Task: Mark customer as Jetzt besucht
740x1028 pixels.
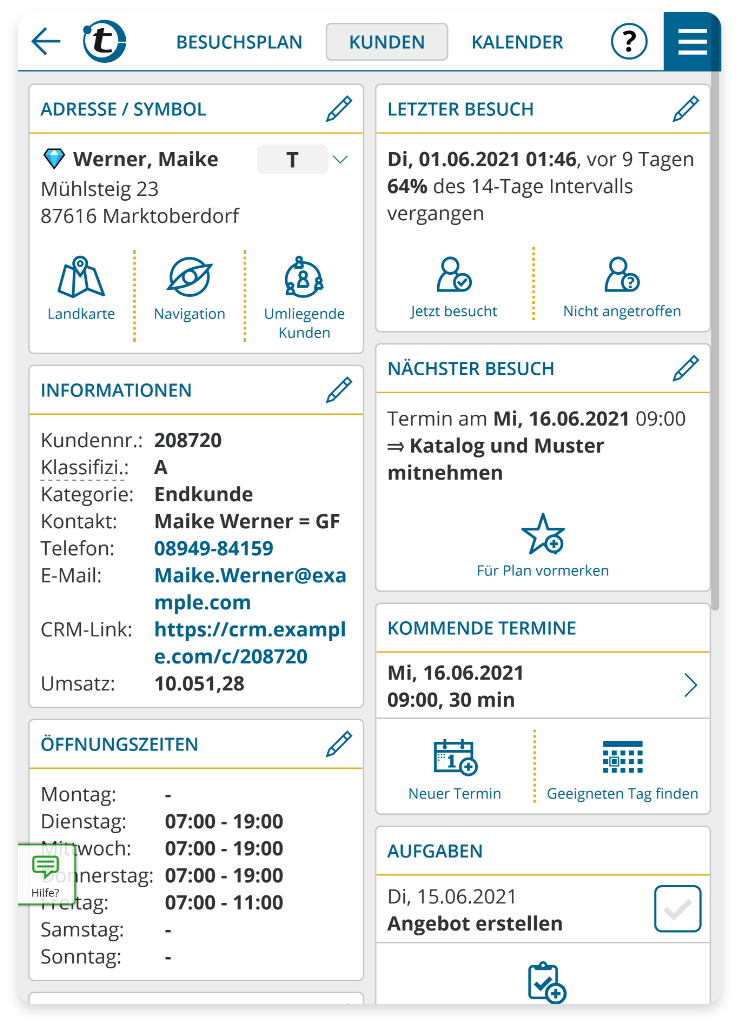Action: tap(454, 287)
